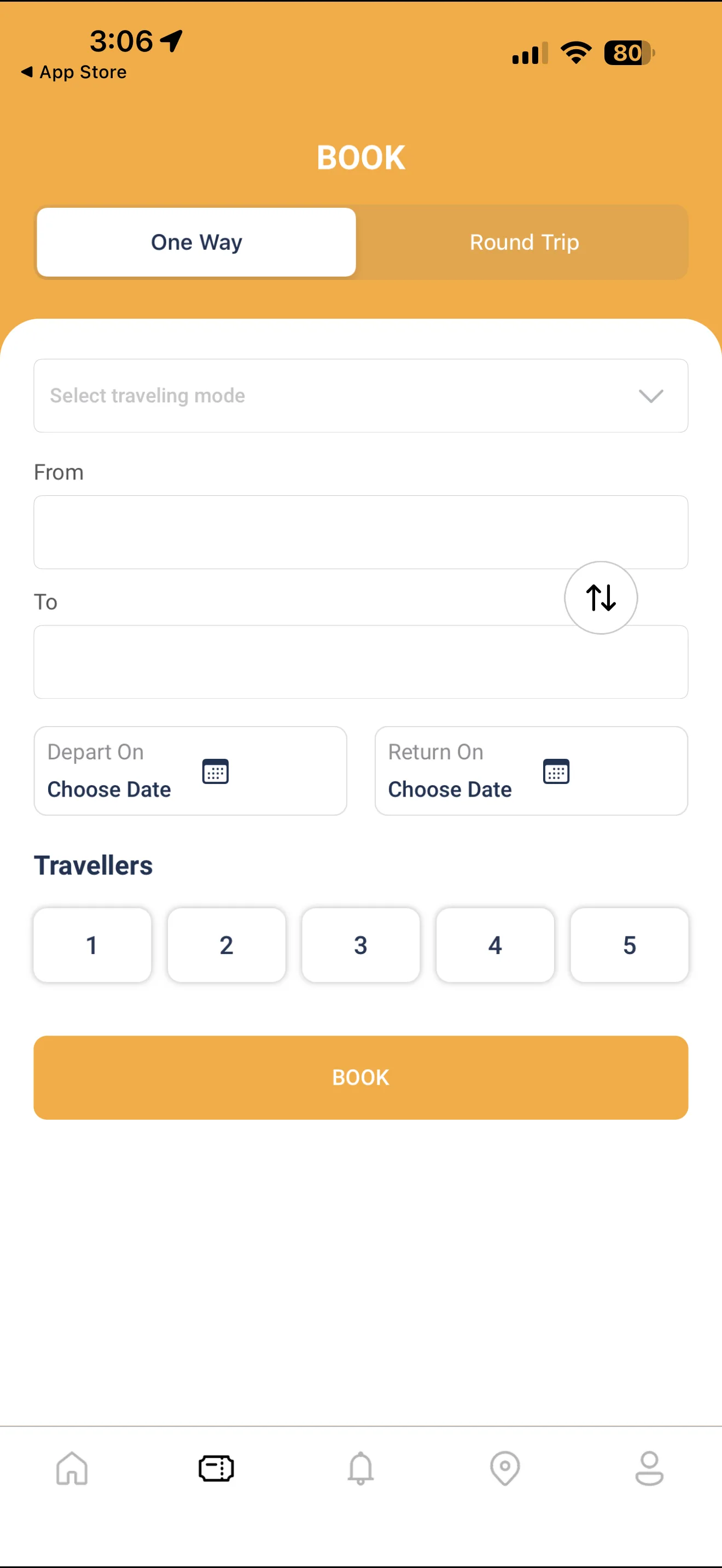The height and width of the screenshot is (1568, 722).
Task: Switch to the One Way tab
Action: click(x=196, y=242)
